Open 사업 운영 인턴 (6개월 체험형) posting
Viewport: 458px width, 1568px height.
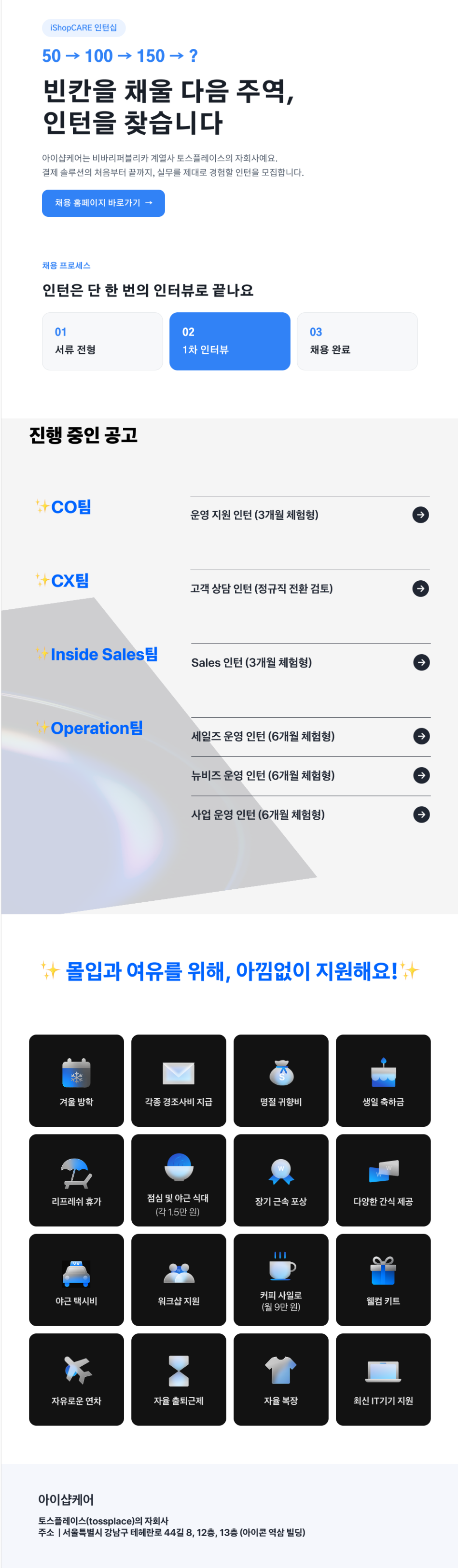(x=310, y=814)
